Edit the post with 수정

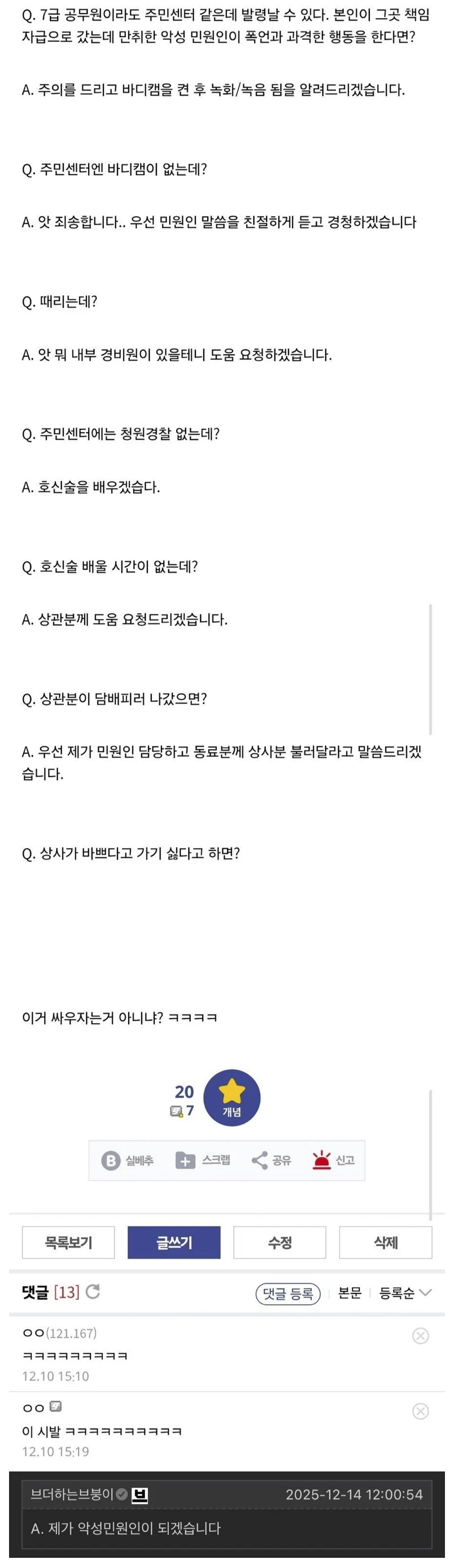tap(280, 1242)
